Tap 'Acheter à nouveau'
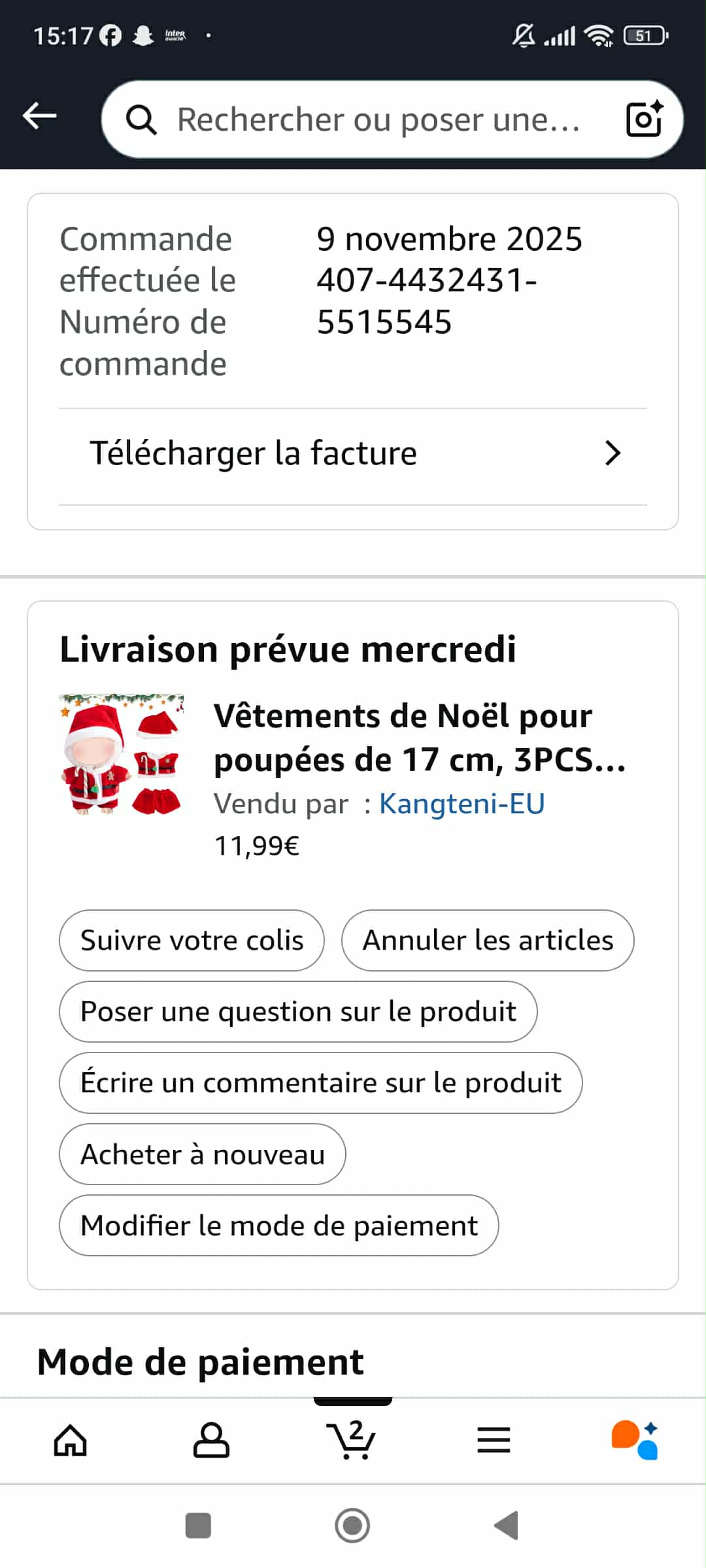 click(x=202, y=1154)
